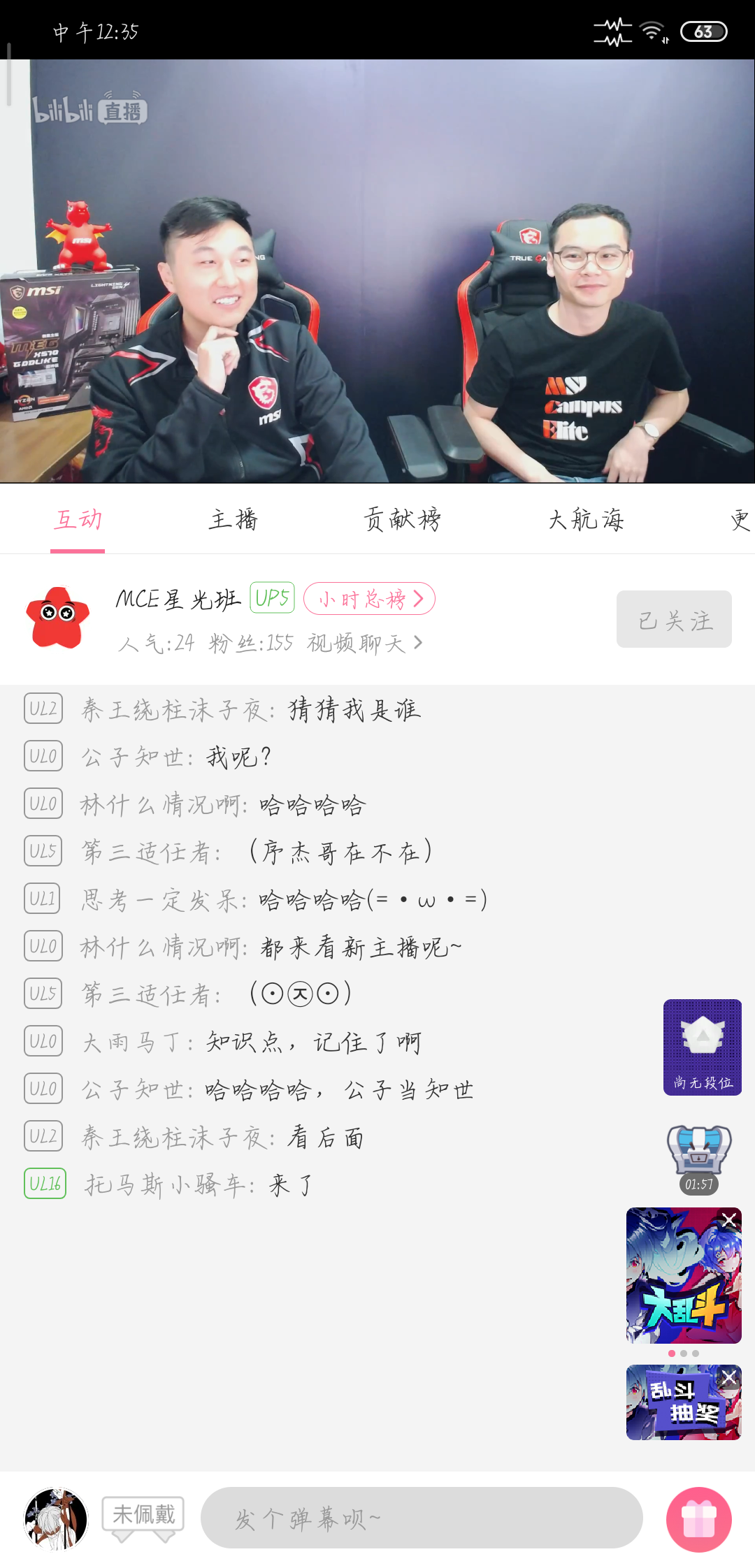This screenshot has height=1568, width=755.
Task: Open the 大乱斗 event banner
Action: [x=678, y=1282]
